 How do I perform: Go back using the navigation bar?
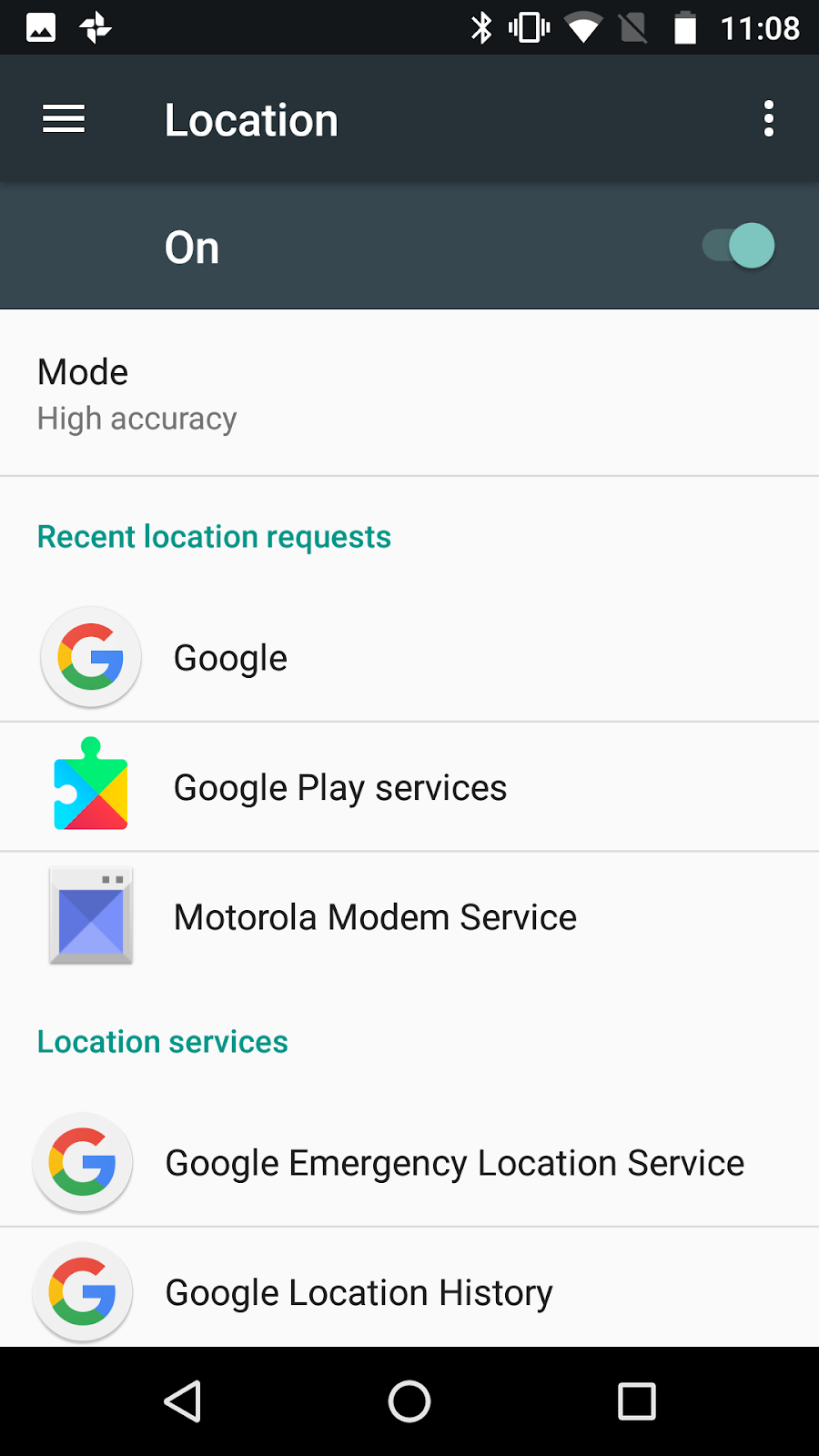point(183,1401)
